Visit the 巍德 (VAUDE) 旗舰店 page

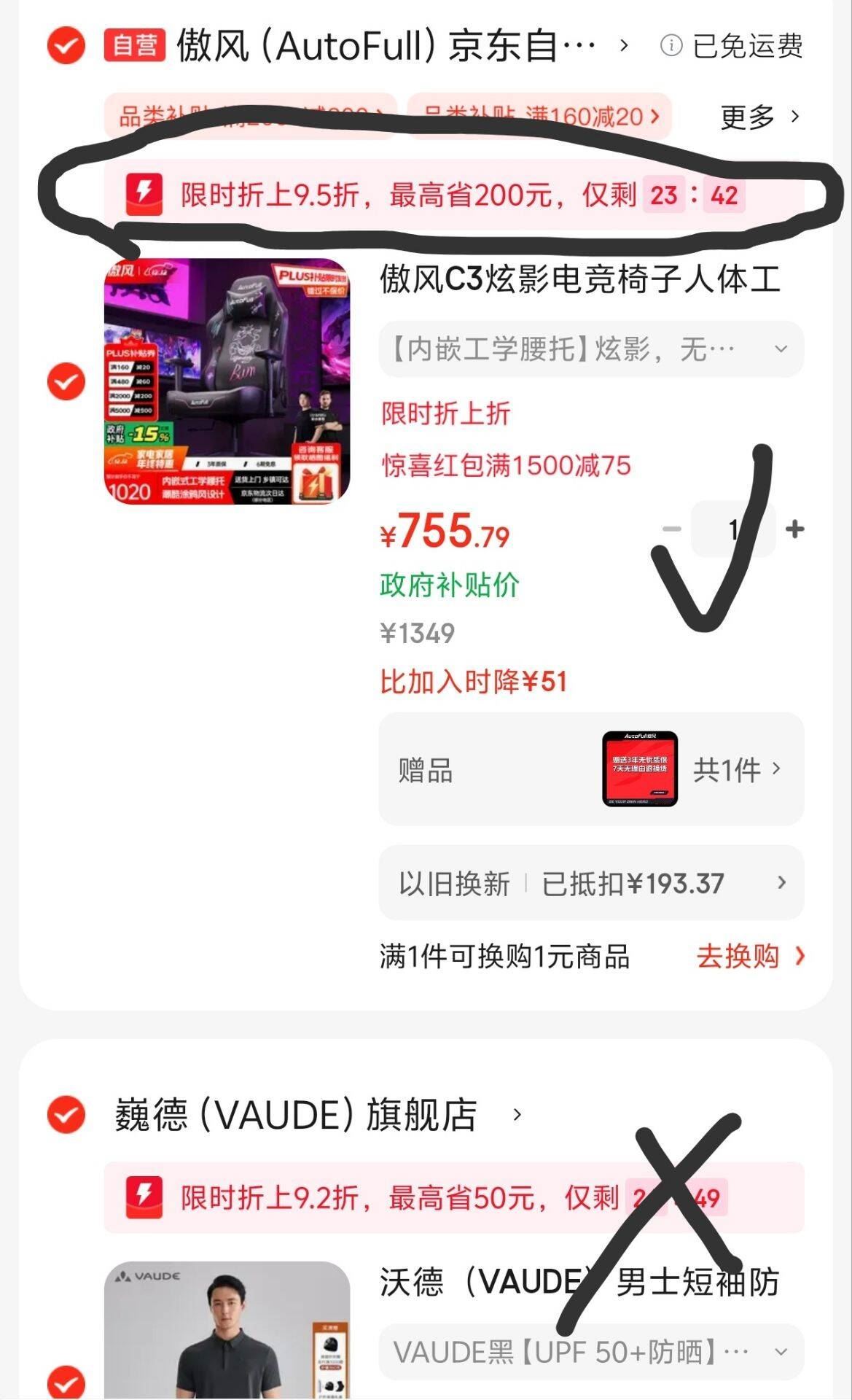click(x=295, y=1114)
